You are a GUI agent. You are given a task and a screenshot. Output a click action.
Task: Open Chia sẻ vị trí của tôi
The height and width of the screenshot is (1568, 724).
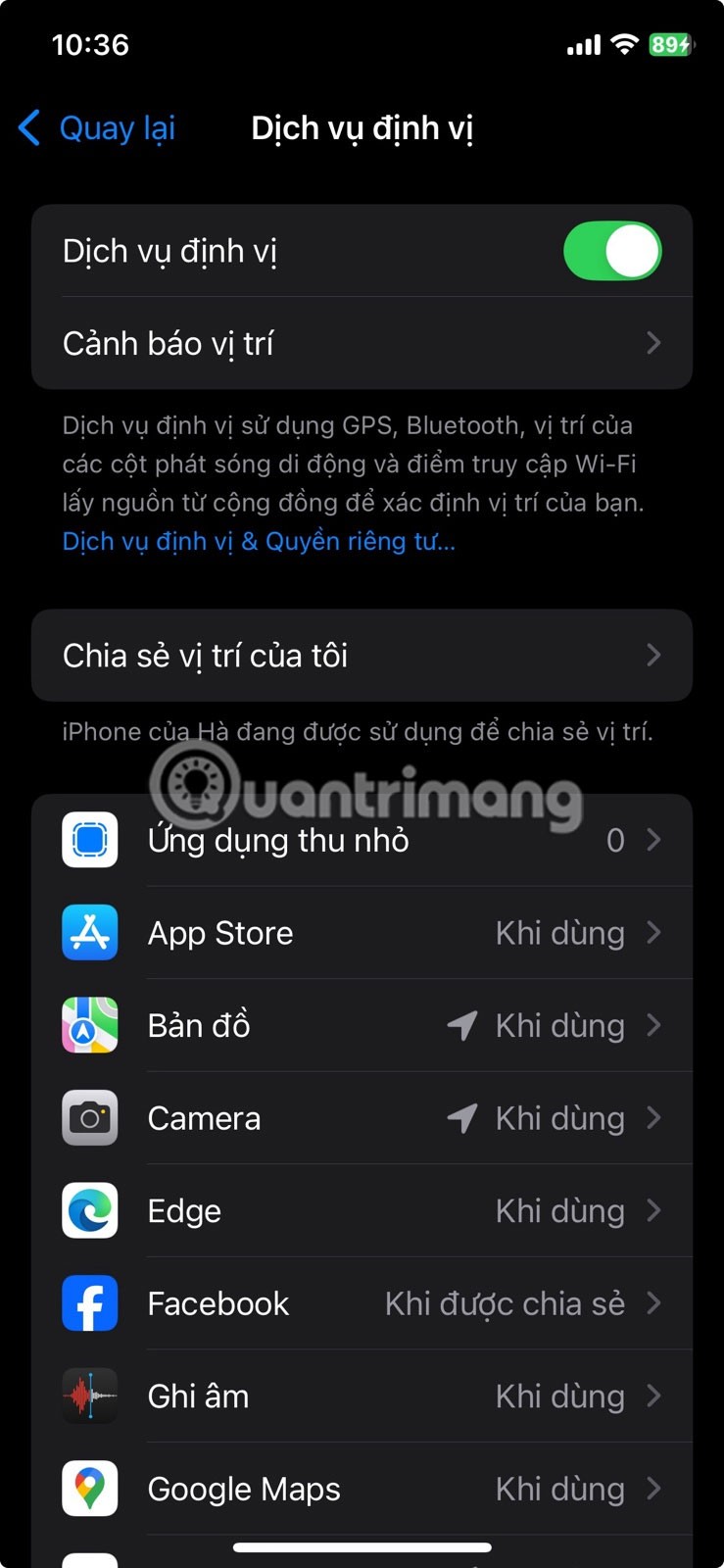coord(362,655)
